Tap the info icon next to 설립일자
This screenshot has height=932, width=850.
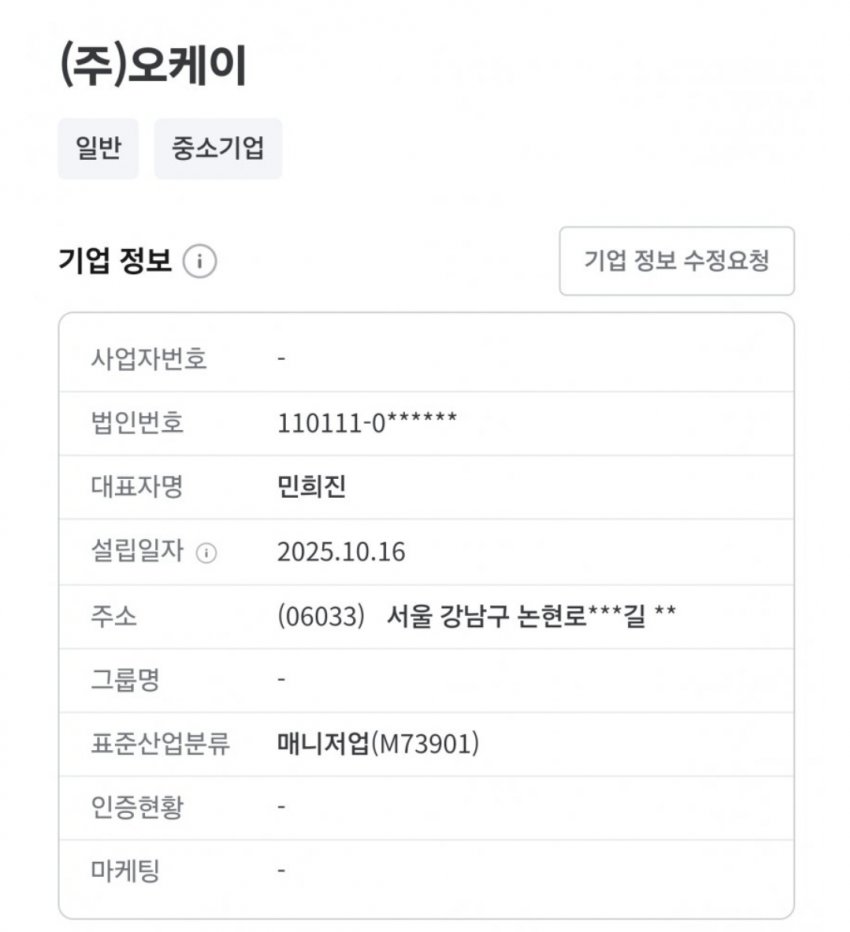[x=206, y=553]
